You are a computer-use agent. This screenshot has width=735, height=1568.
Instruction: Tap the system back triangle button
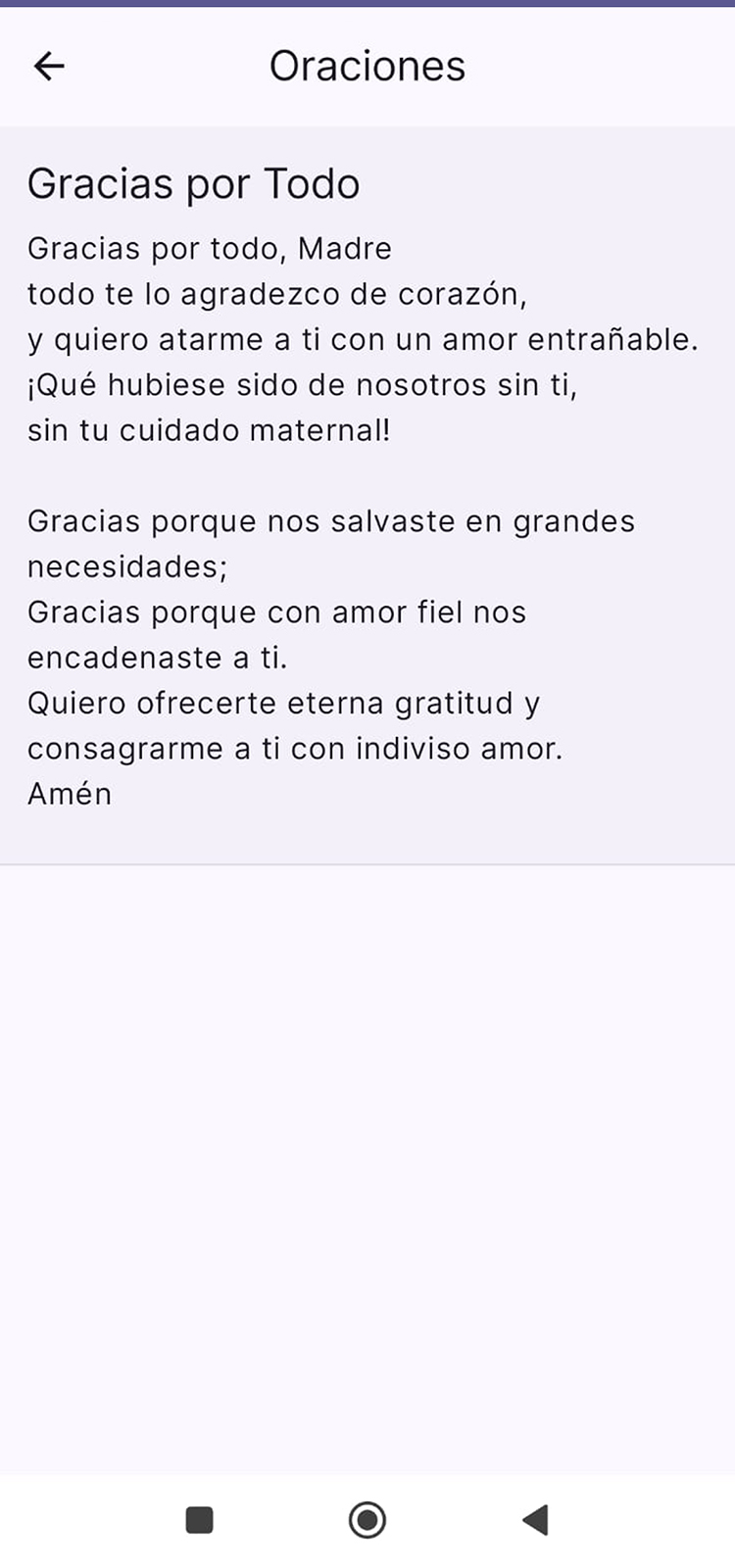pyautogui.click(x=535, y=1520)
